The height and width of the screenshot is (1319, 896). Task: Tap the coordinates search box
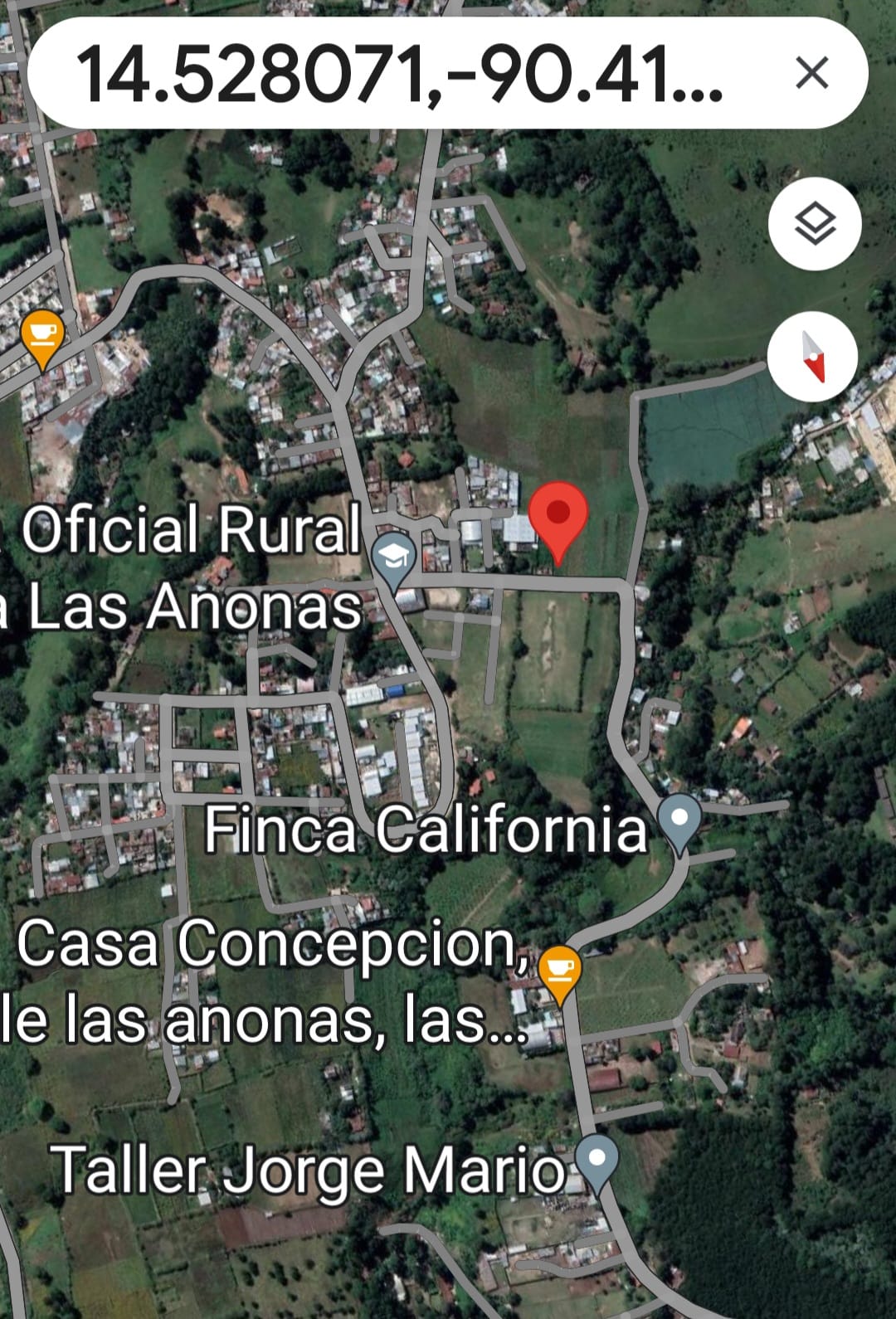point(398,73)
